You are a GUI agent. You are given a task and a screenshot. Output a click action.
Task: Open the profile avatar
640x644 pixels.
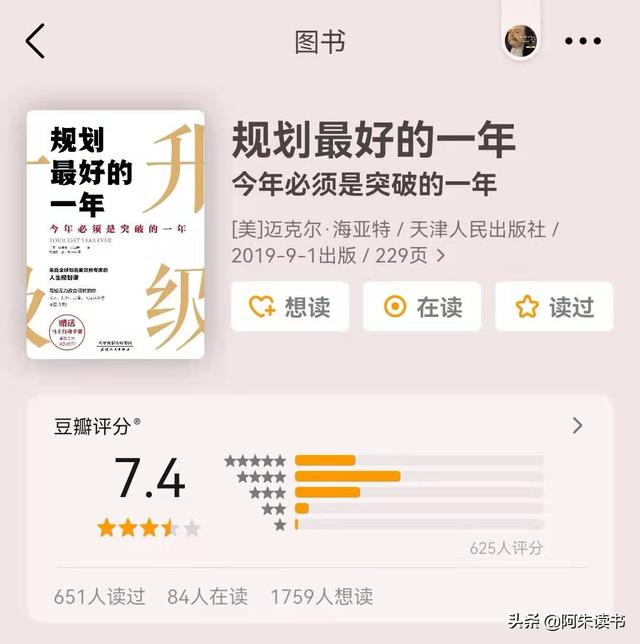[521, 41]
